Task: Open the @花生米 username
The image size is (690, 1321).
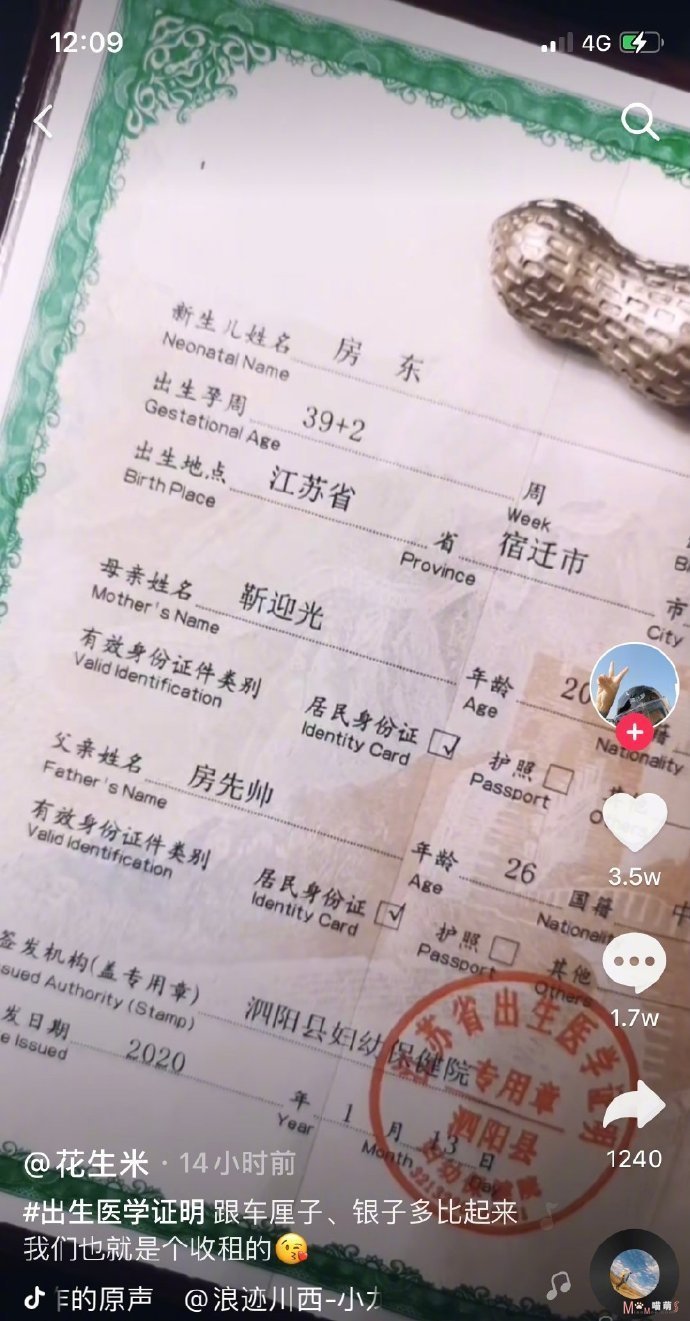Action: point(87,1163)
